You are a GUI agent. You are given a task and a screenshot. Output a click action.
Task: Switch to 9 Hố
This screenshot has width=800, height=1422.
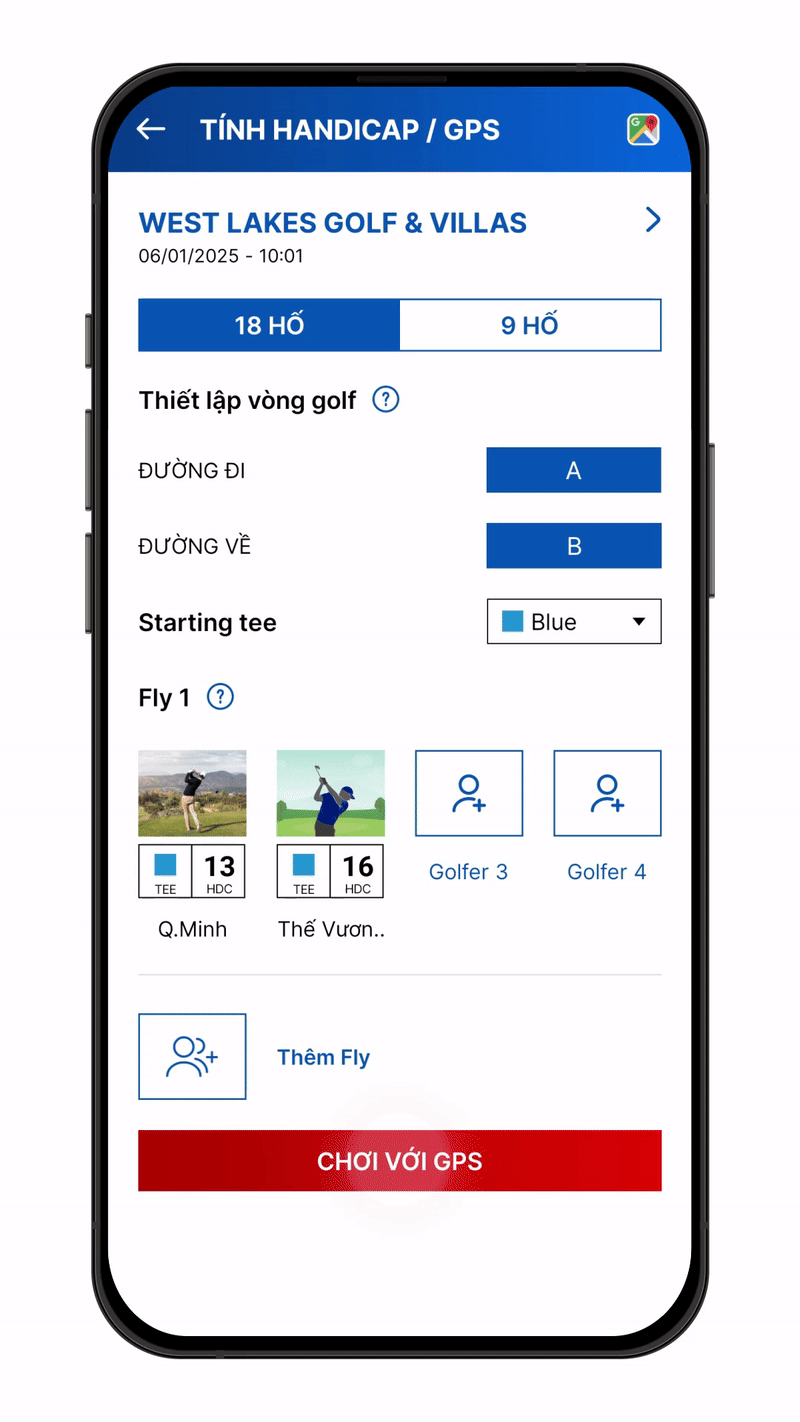(x=530, y=325)
